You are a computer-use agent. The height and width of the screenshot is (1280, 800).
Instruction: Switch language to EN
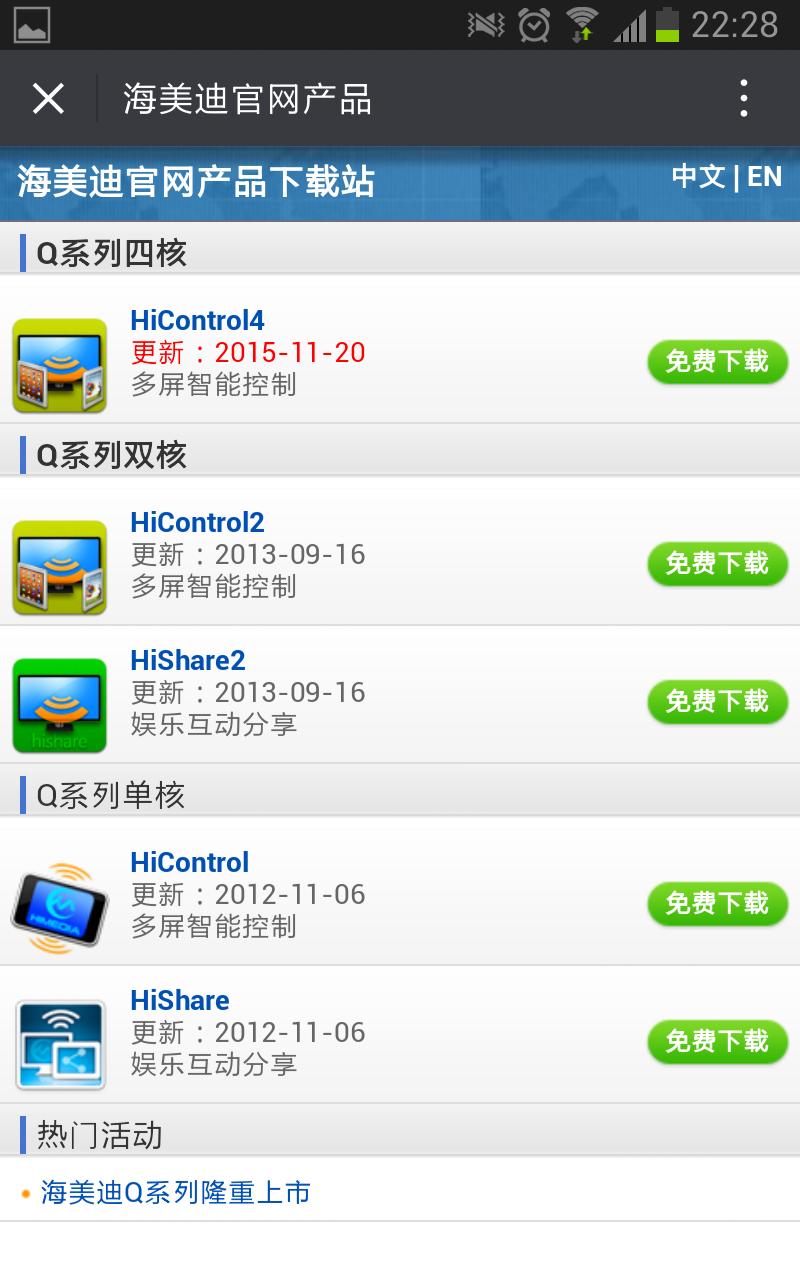pos(764,177)
